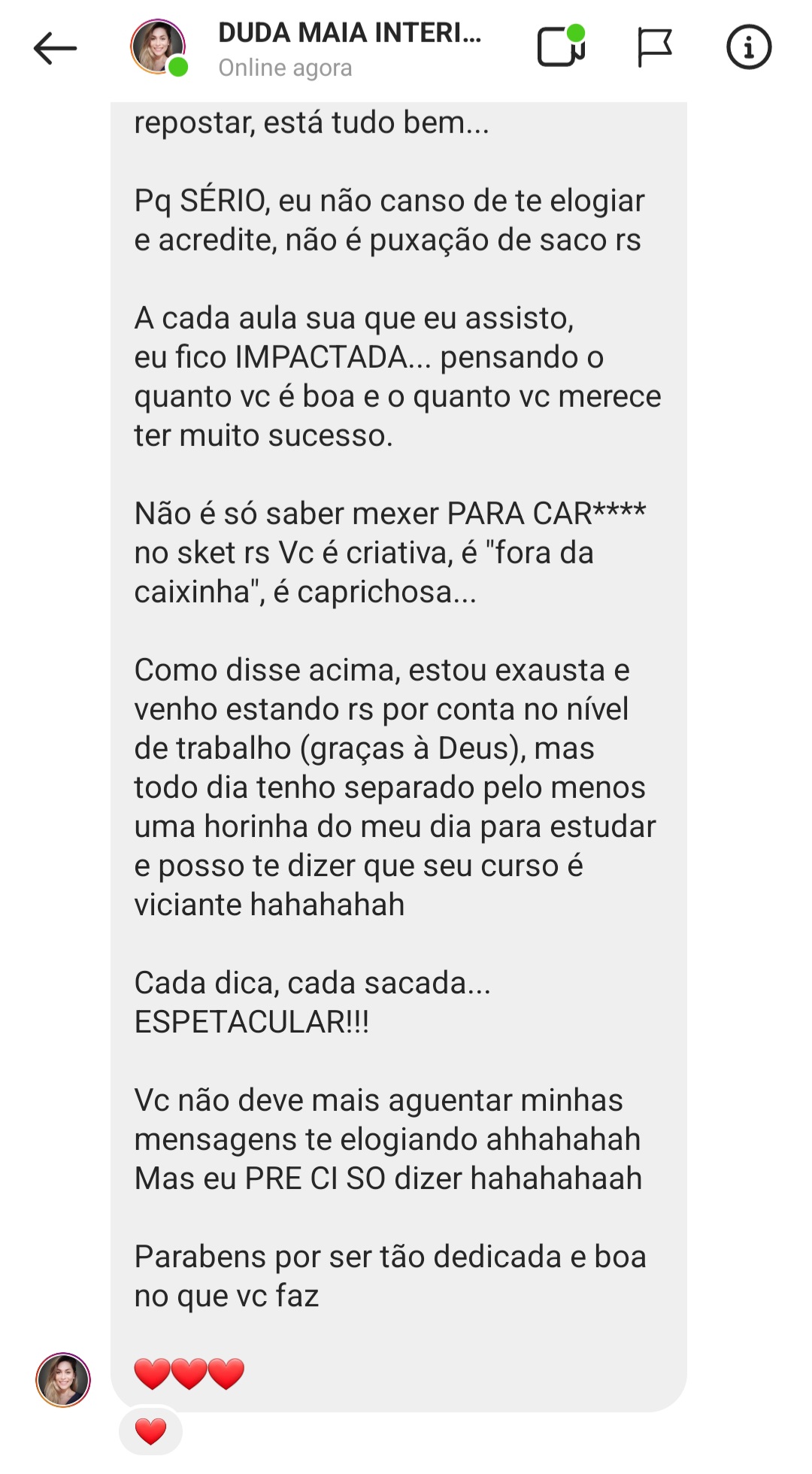Start a video call
812x1474 pixels.
point(561,47)
